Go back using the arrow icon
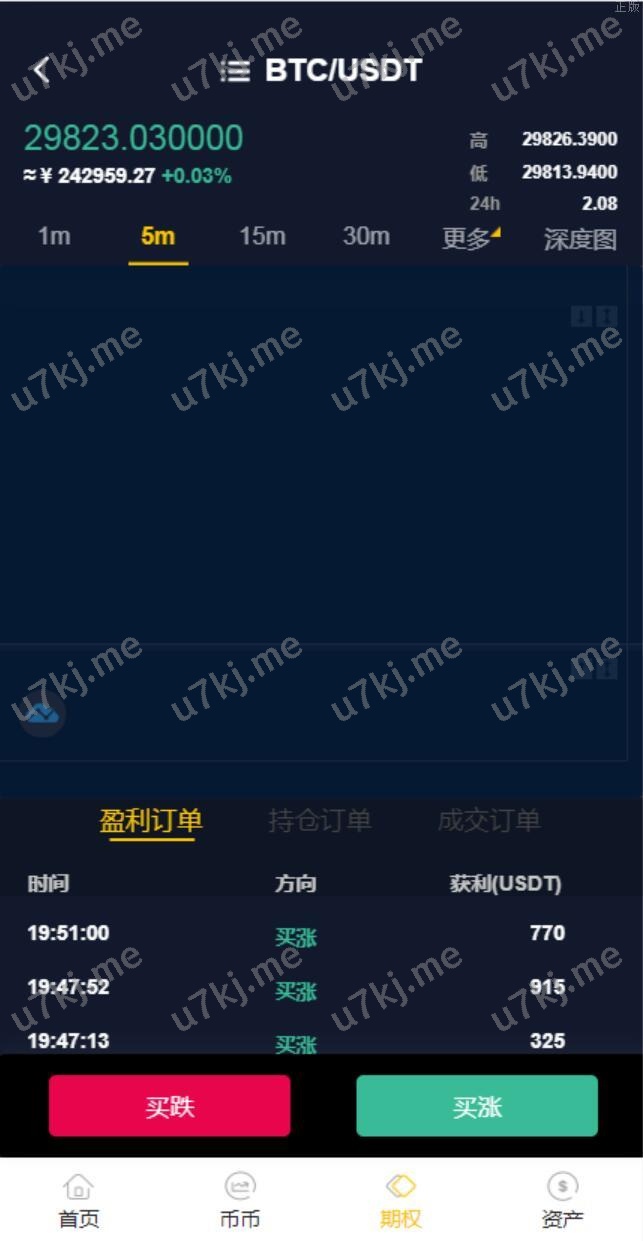 (41, 70)
